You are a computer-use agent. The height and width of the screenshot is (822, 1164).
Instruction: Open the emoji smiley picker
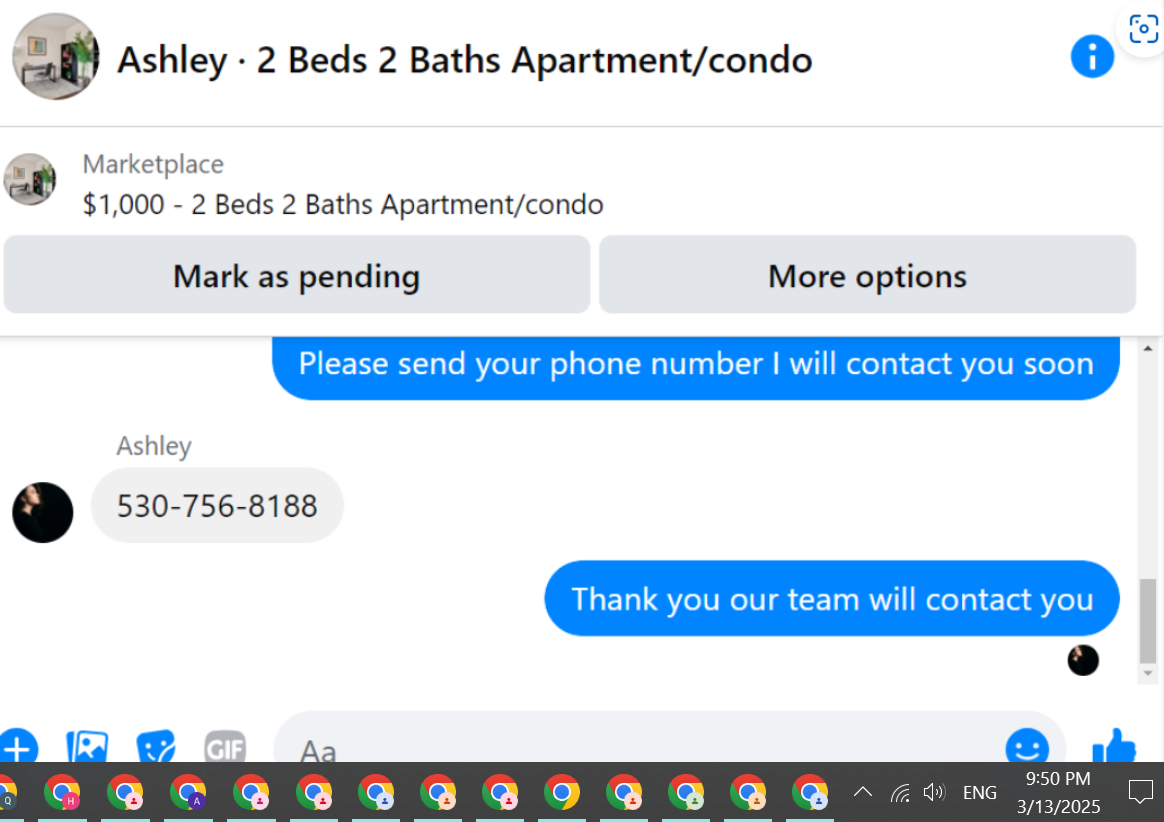pos(1027,746)
